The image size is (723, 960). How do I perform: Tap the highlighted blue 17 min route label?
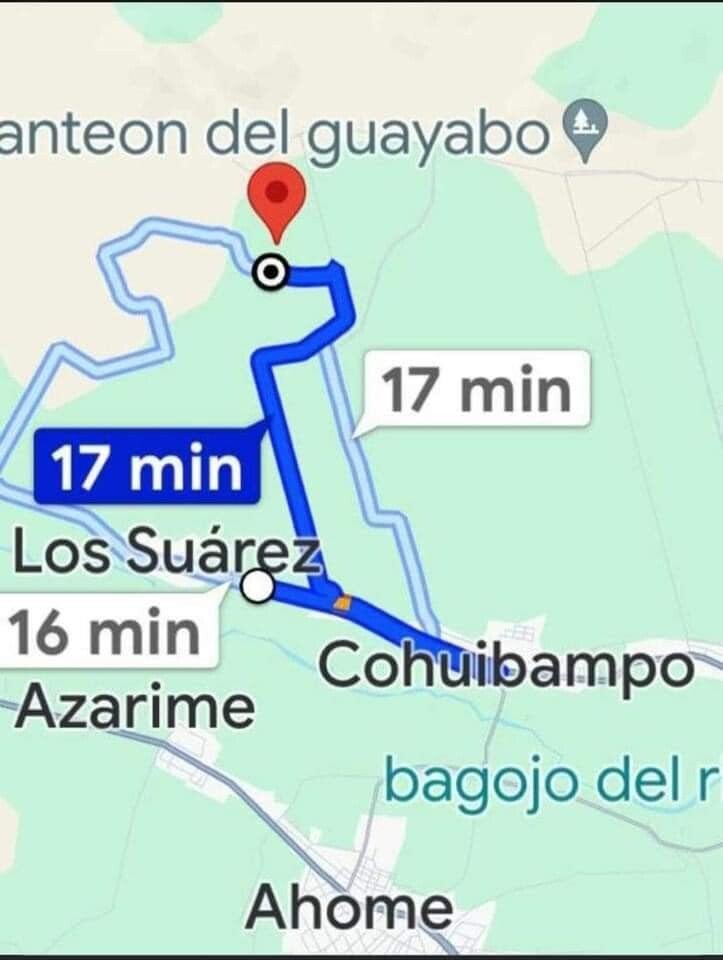pyautogui.click(x=147, y=467)
